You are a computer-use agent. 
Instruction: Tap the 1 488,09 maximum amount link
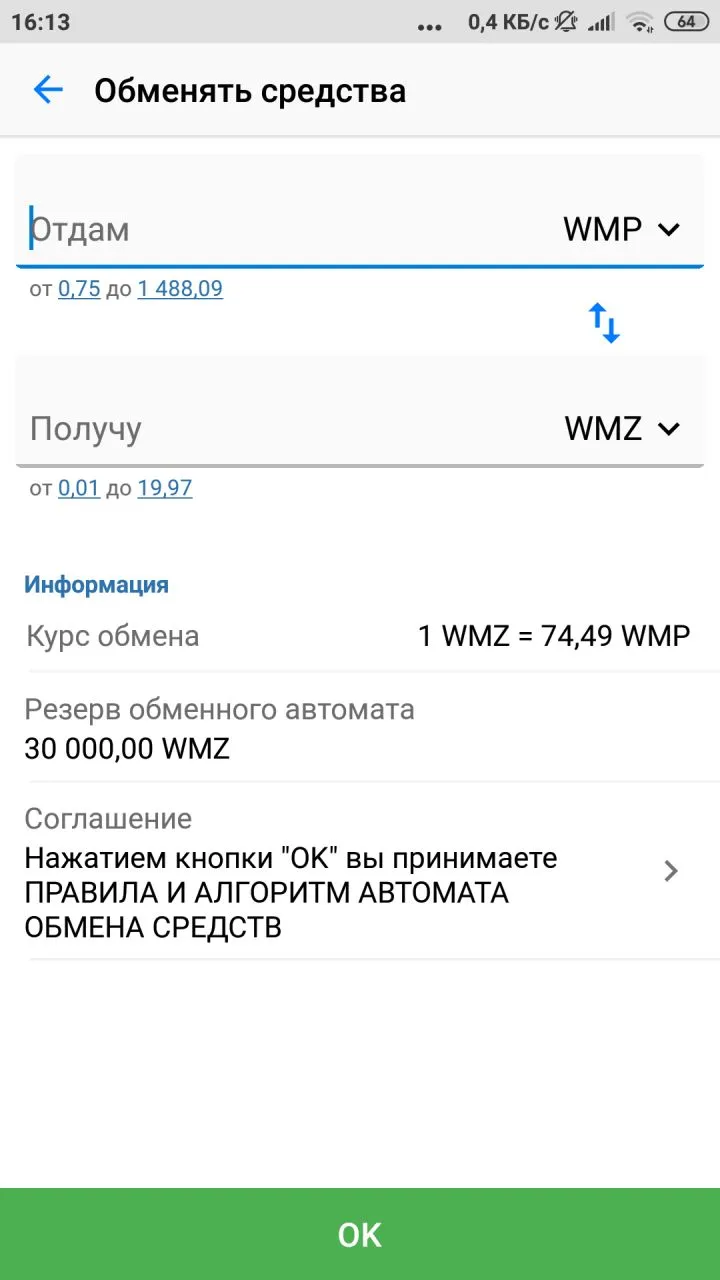pos(180,289)
